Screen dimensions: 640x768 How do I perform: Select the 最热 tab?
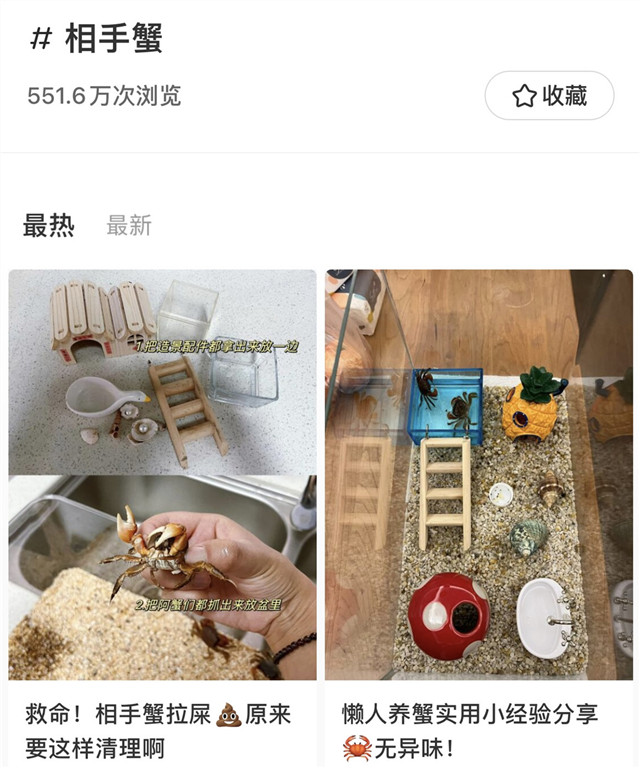49,225
